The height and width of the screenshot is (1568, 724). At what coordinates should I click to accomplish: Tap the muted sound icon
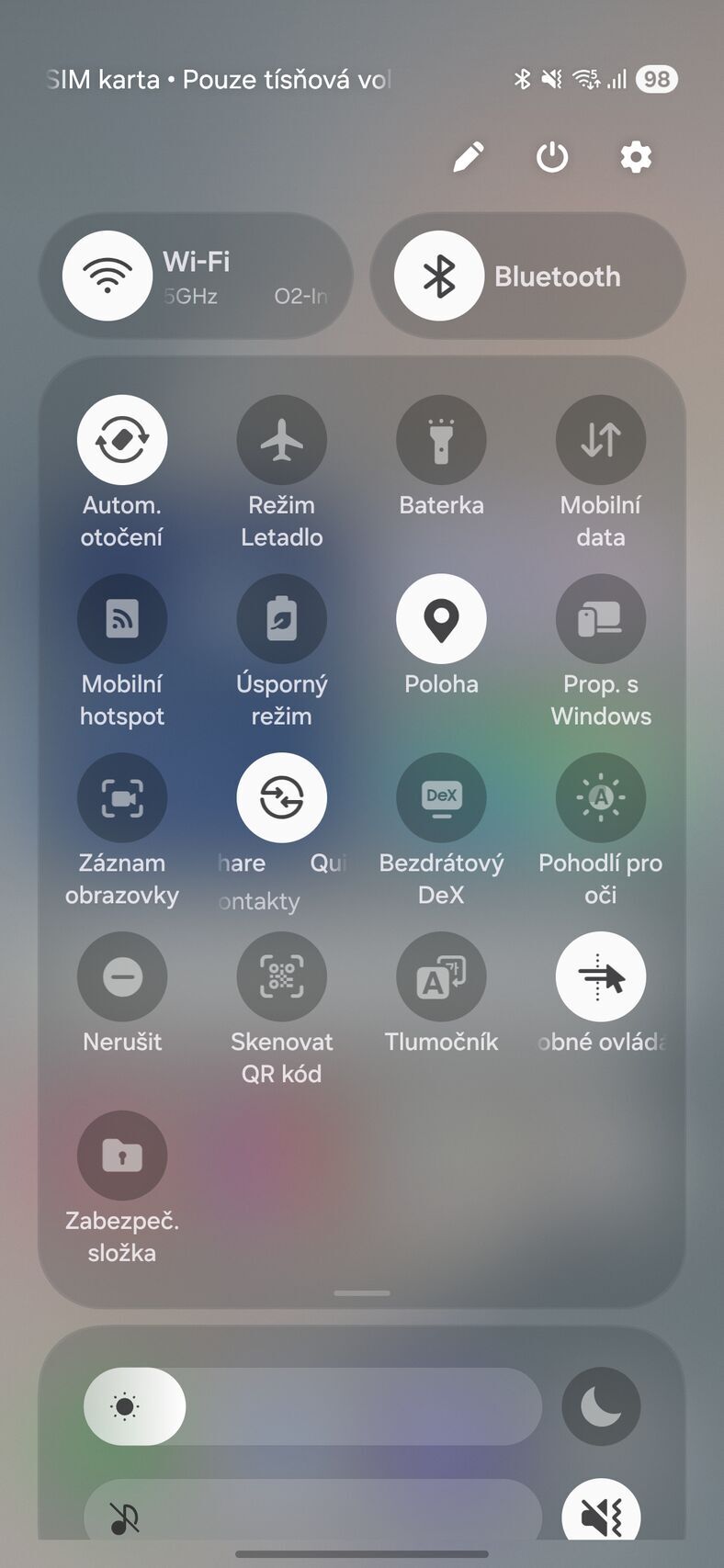click(x=600, y=1514)
